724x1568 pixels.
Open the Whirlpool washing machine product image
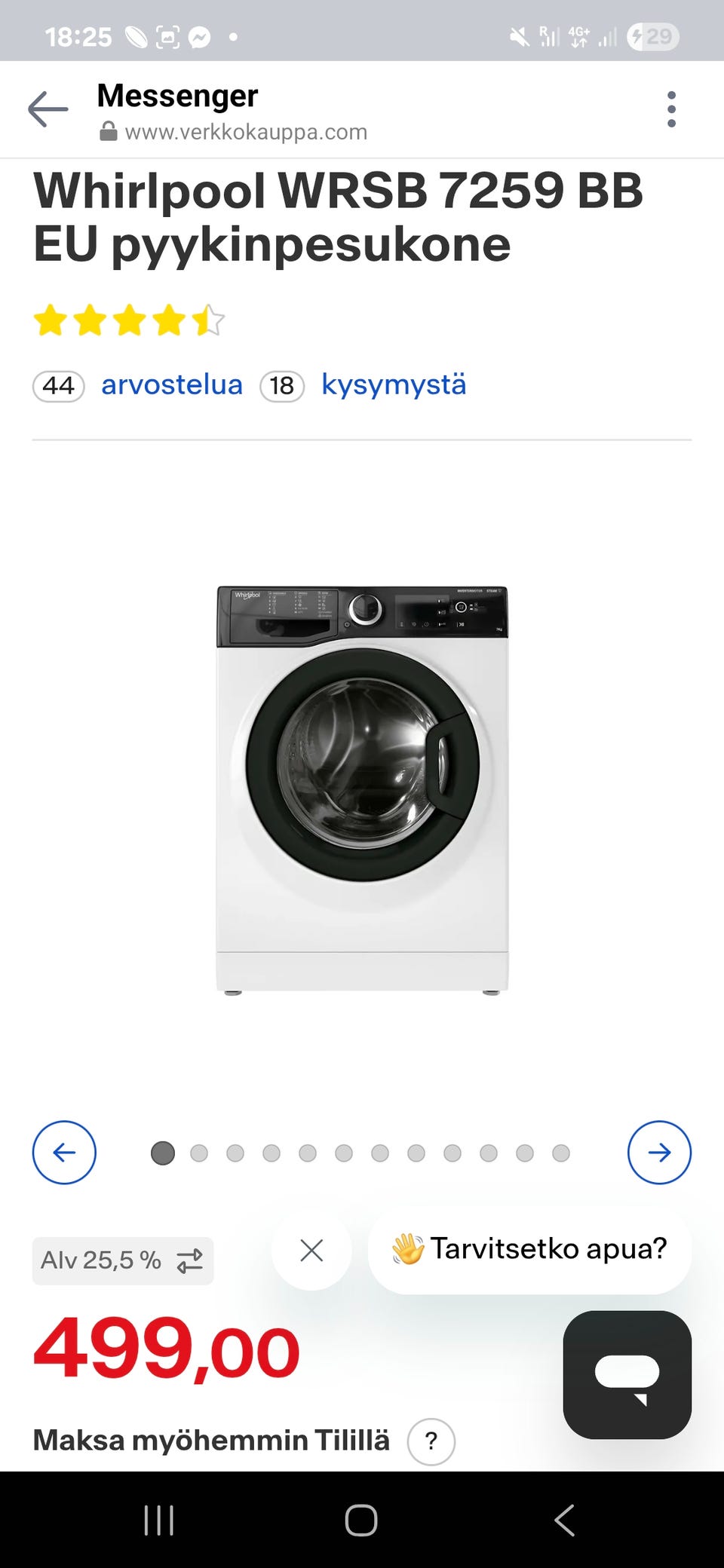coord(362,788)
